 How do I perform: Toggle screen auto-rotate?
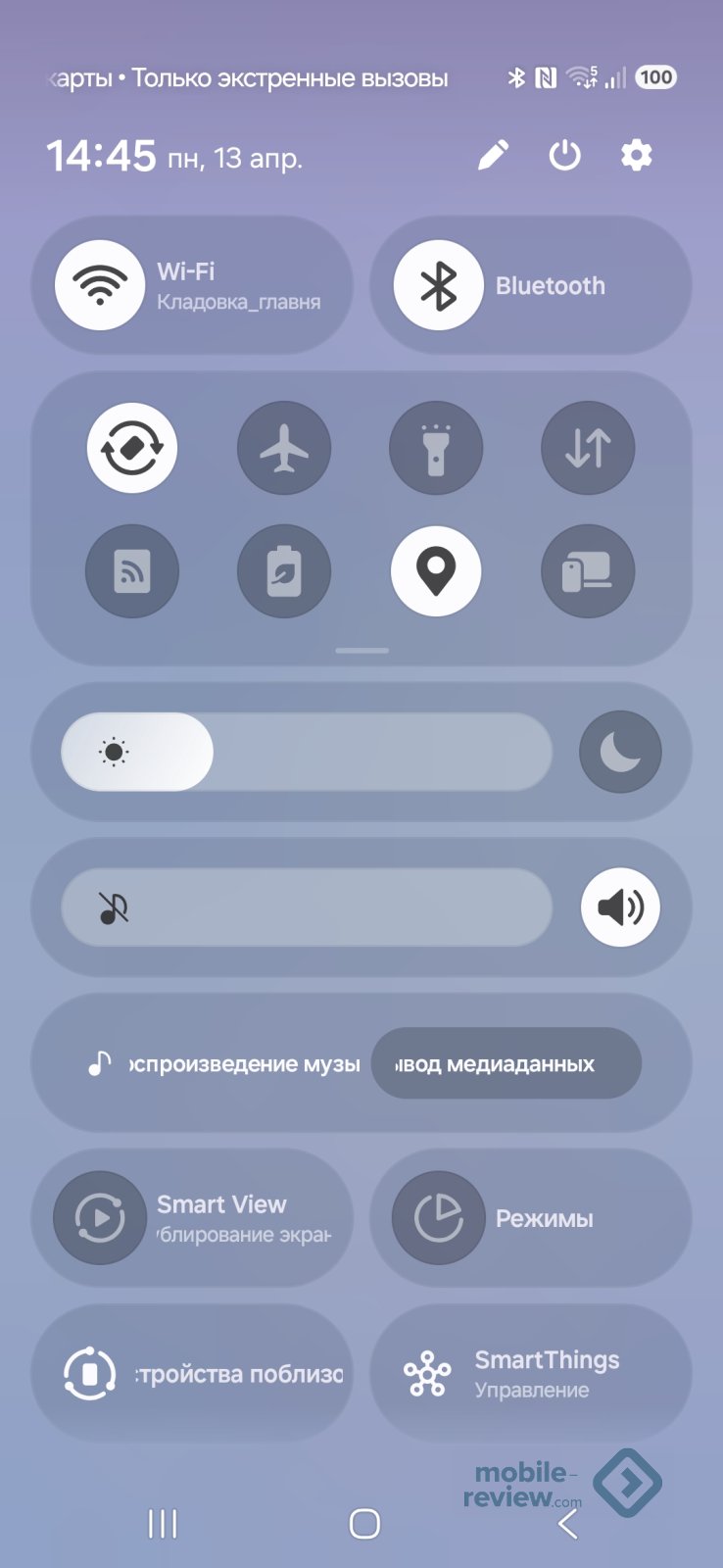[x=132, y=448]
